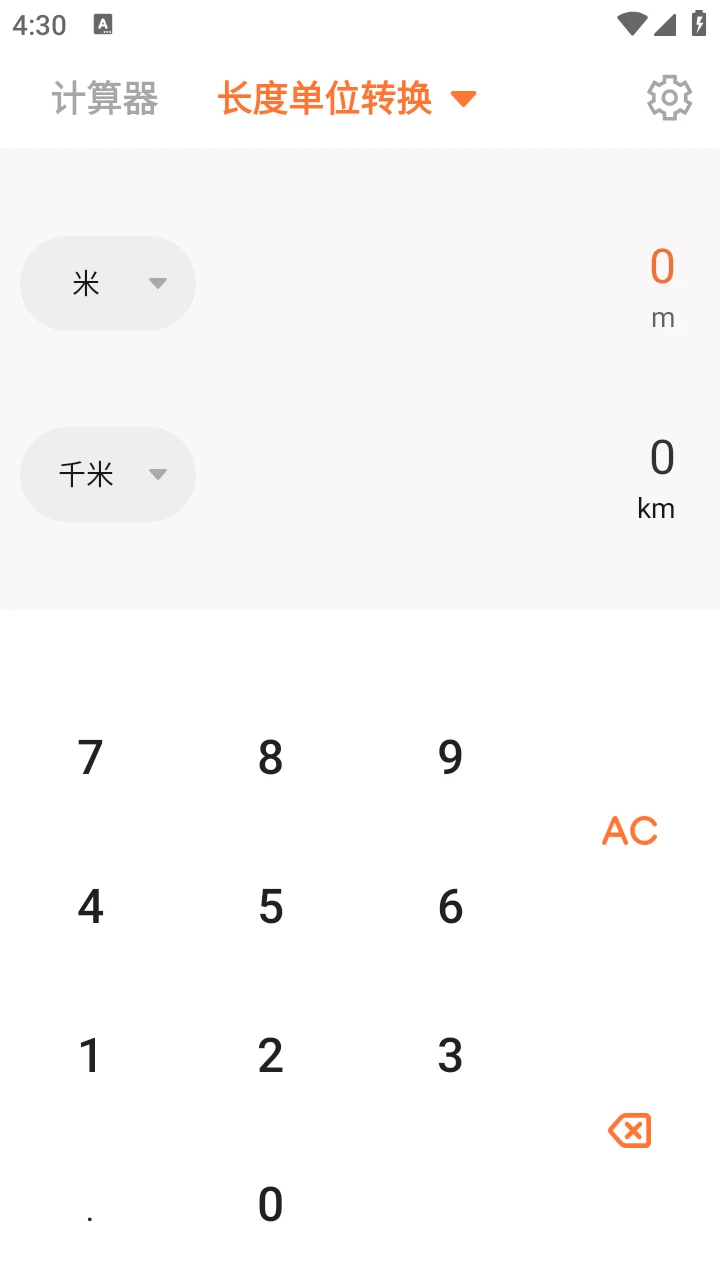Tap digit 9 on the keypad
This screenshot has height=1280, width=720.
pos(450,757)
